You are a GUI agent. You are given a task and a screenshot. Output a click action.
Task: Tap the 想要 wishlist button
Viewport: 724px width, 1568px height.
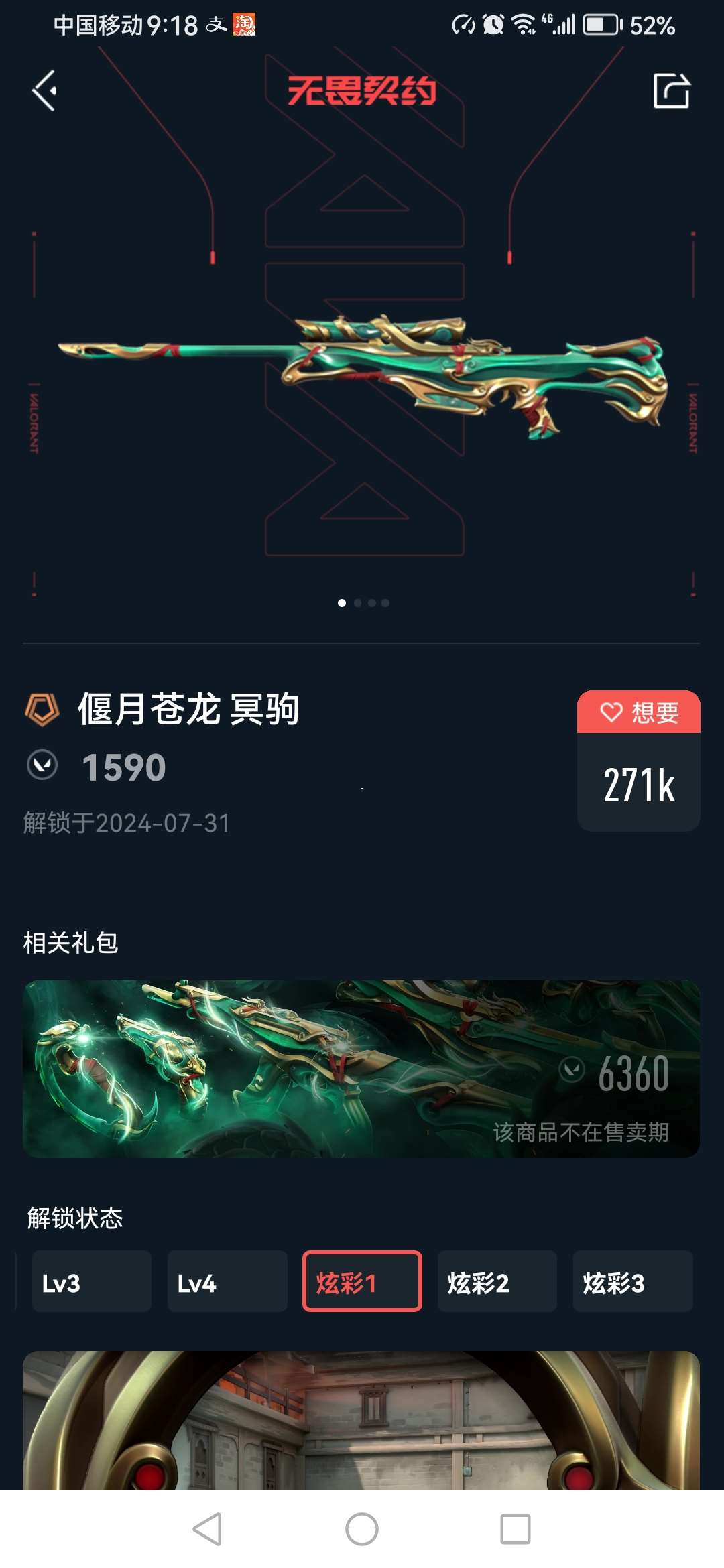(x=638, y=712)
